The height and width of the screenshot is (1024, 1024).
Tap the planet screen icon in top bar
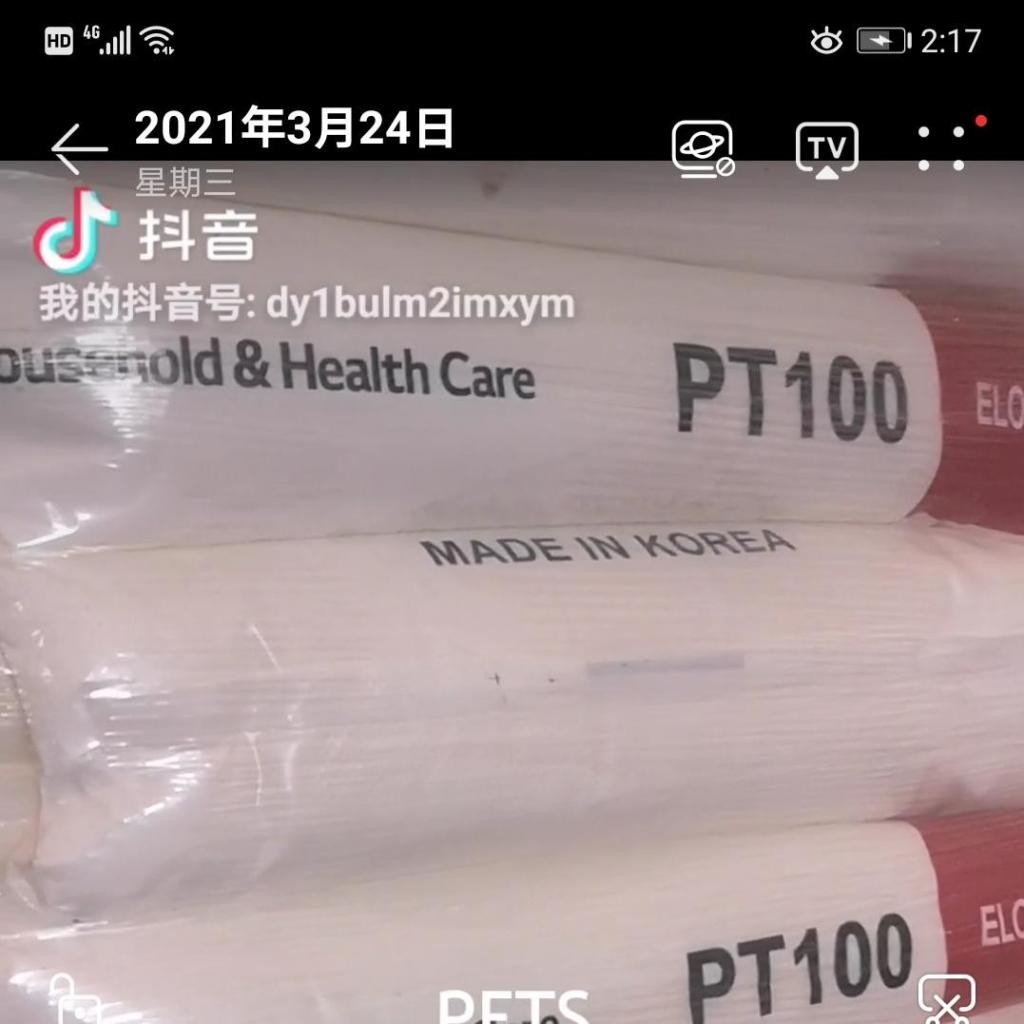[703, 149]
